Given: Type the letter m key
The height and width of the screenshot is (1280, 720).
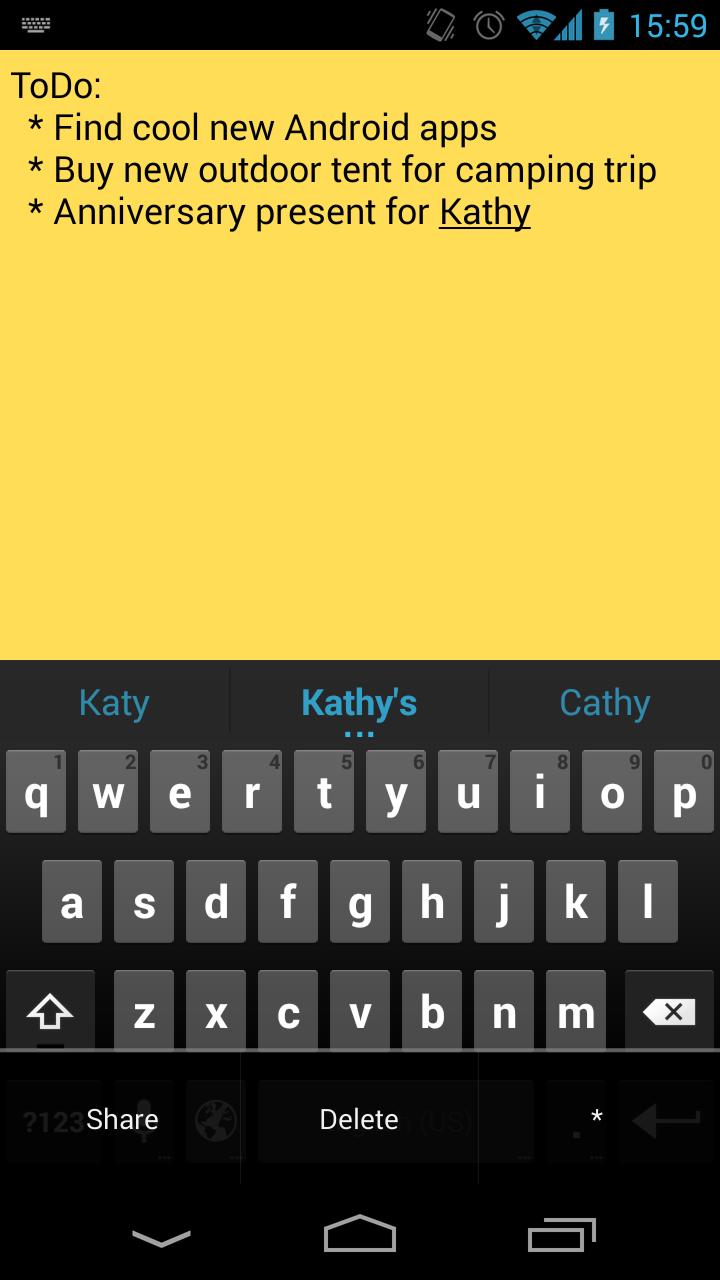Looking at the screenshot, I should pos(576,1012).
